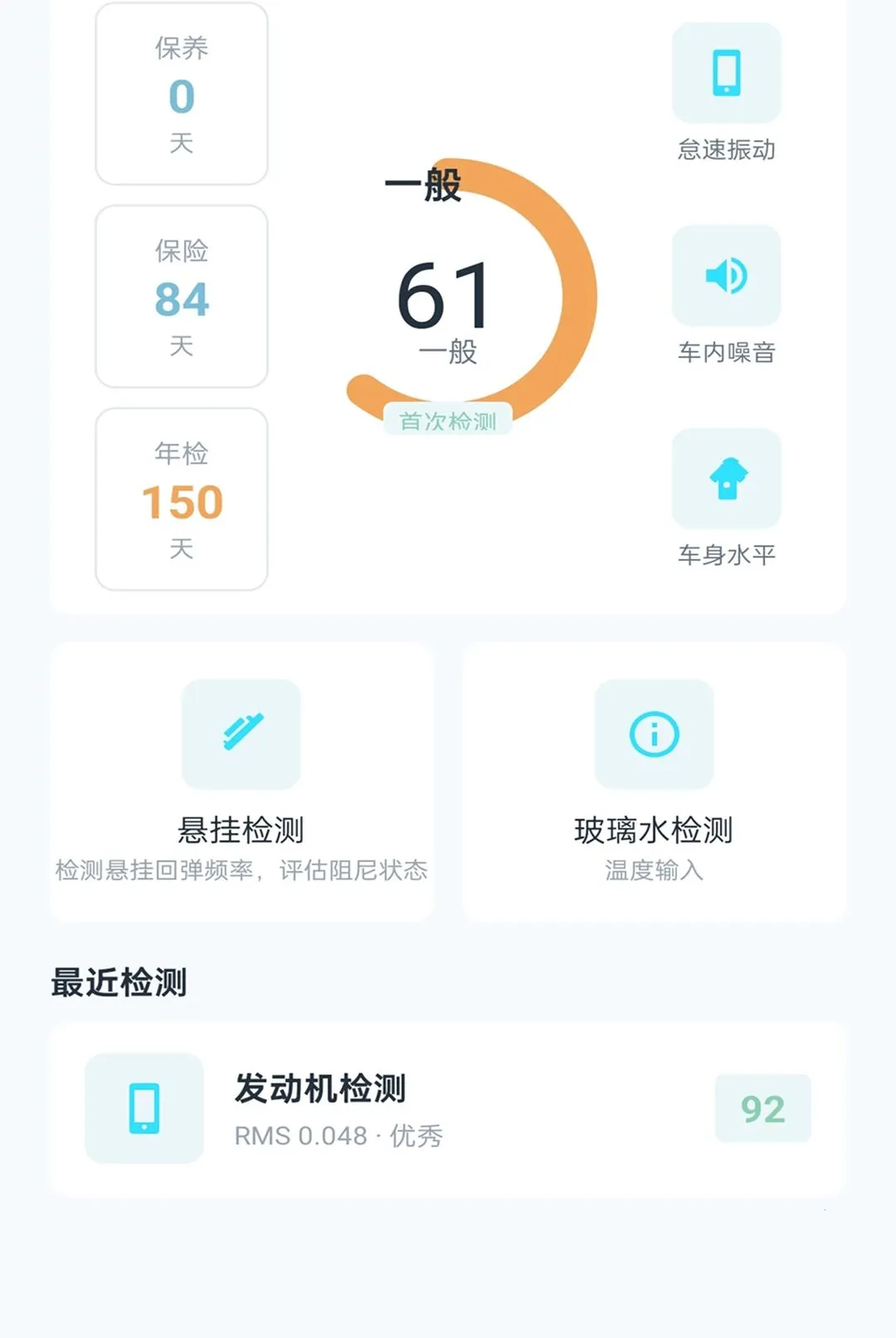
Task: Open the 玻璃水检测 washer fluid card
Action: coord(654,781)
